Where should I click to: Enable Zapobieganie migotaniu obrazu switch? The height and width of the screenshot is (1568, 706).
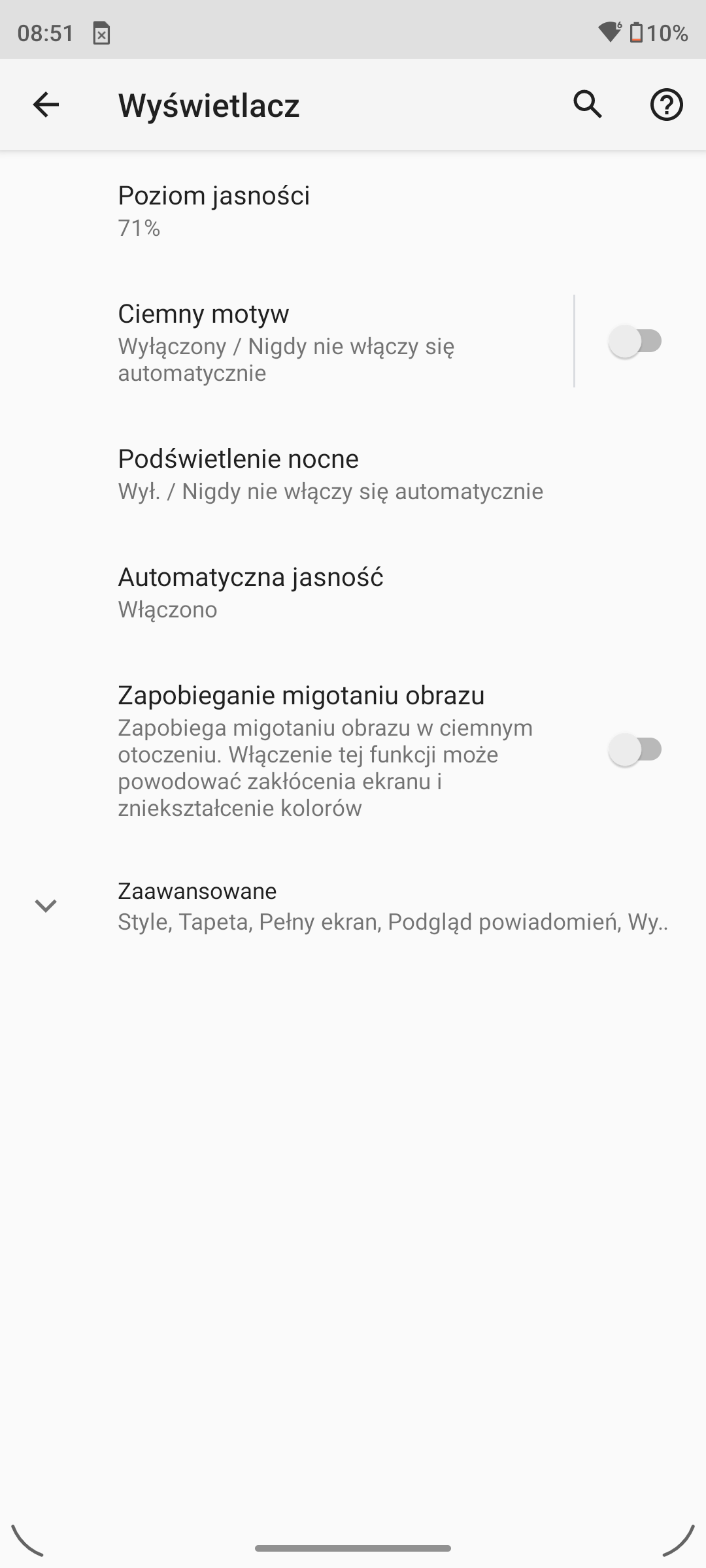click(x=635, y=749)
